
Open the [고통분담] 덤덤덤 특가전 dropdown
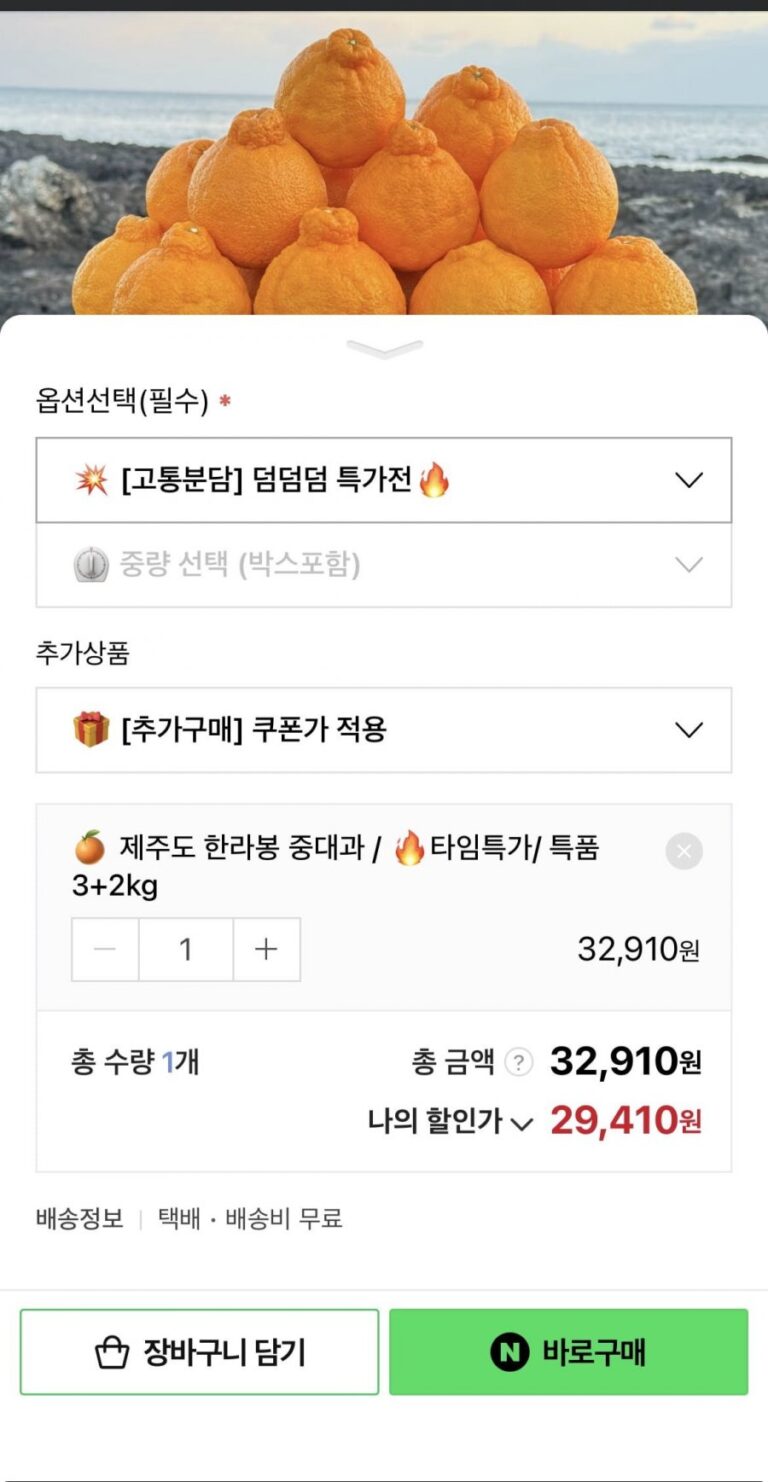[x=384, y=481]
